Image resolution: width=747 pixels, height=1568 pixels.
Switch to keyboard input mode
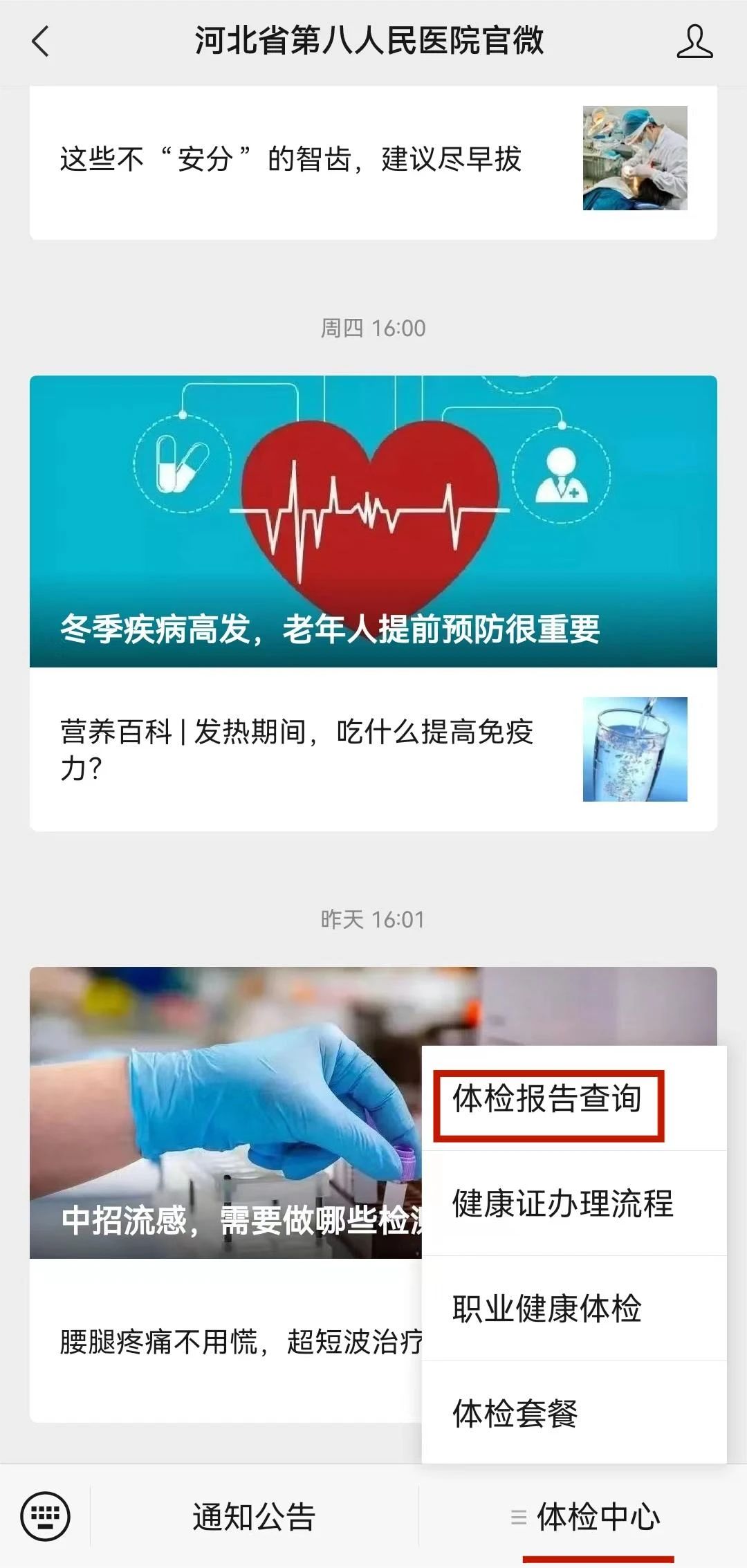click(x=46, y=1517)
